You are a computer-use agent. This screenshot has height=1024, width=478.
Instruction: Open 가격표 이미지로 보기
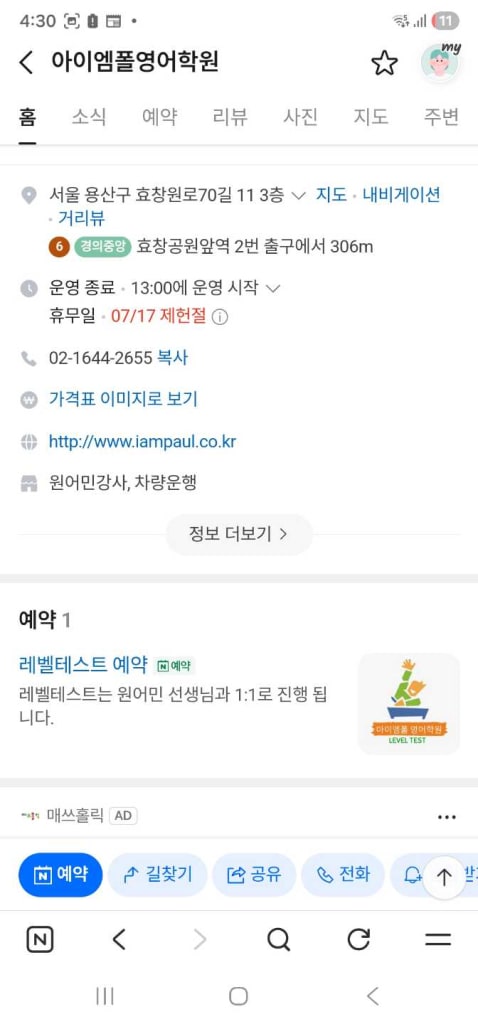(x=123, y=399)
